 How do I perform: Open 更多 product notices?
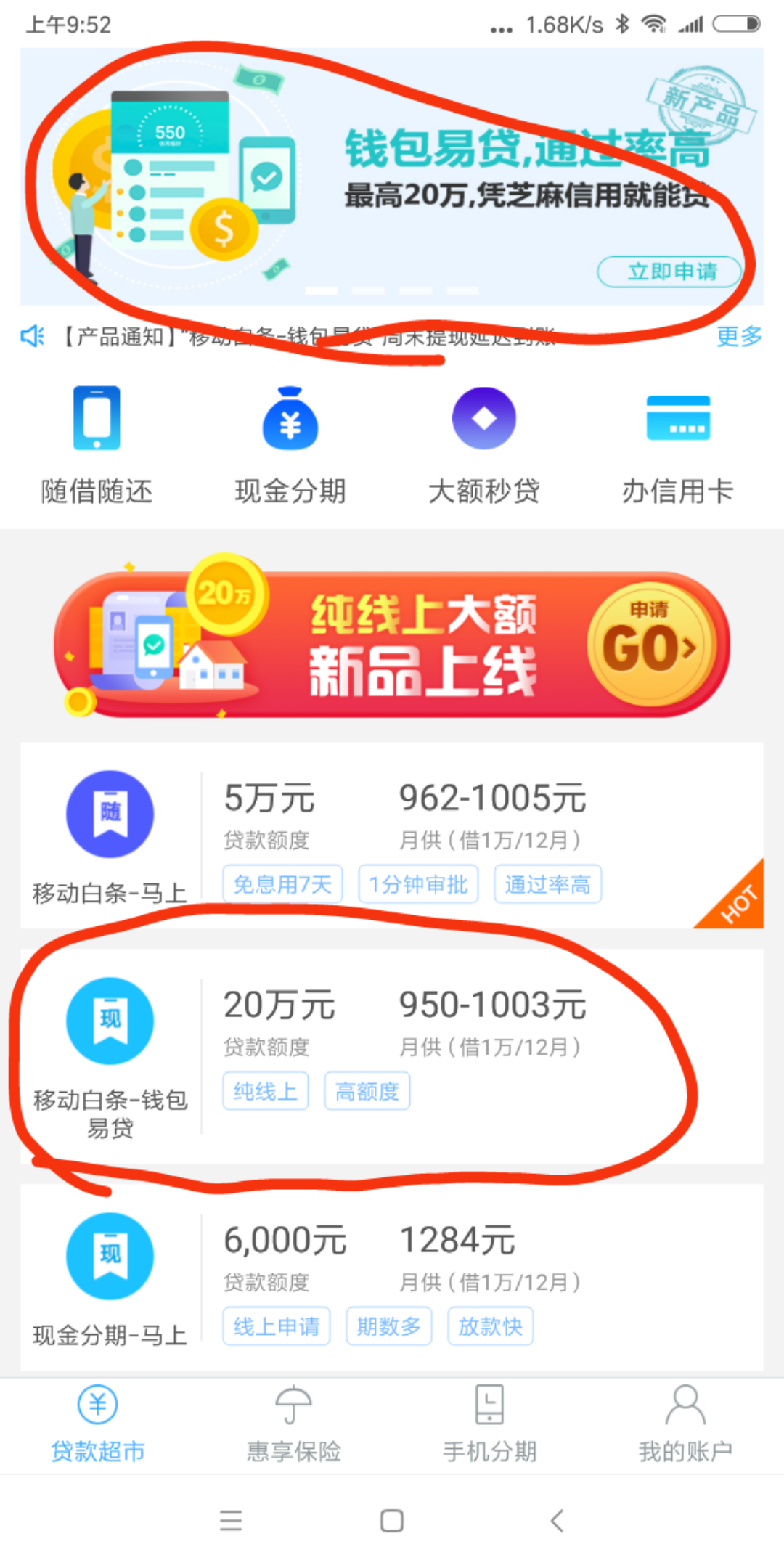(x=739, y=336)
